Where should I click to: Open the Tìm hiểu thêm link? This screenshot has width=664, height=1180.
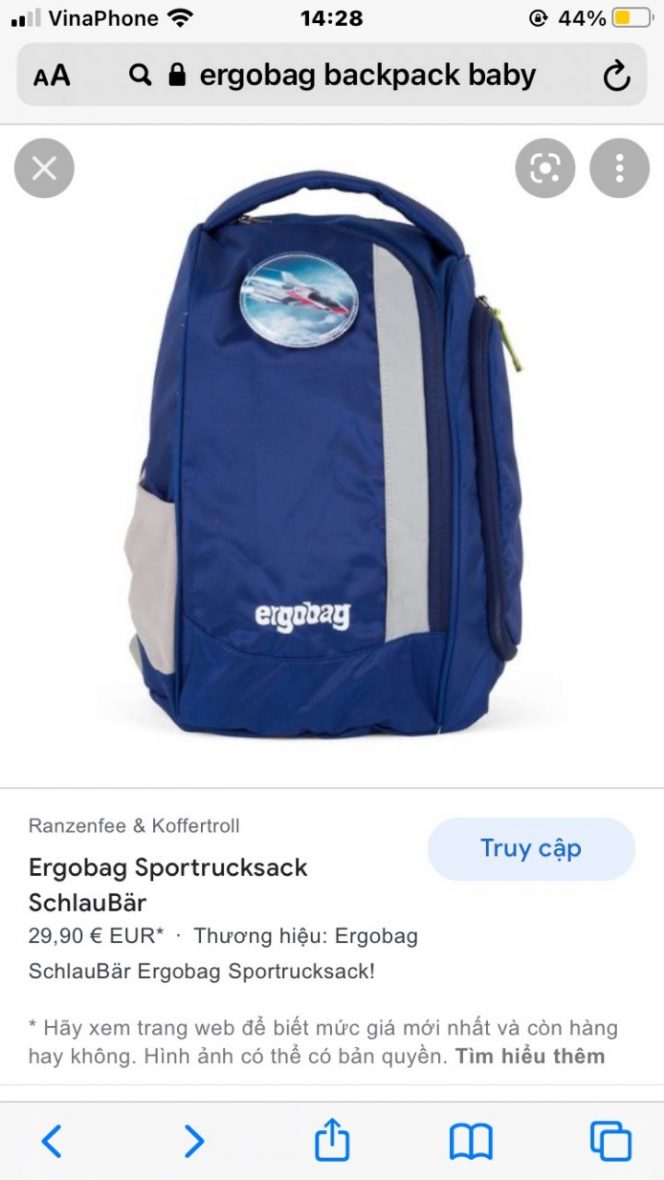tap(530, 1056)
